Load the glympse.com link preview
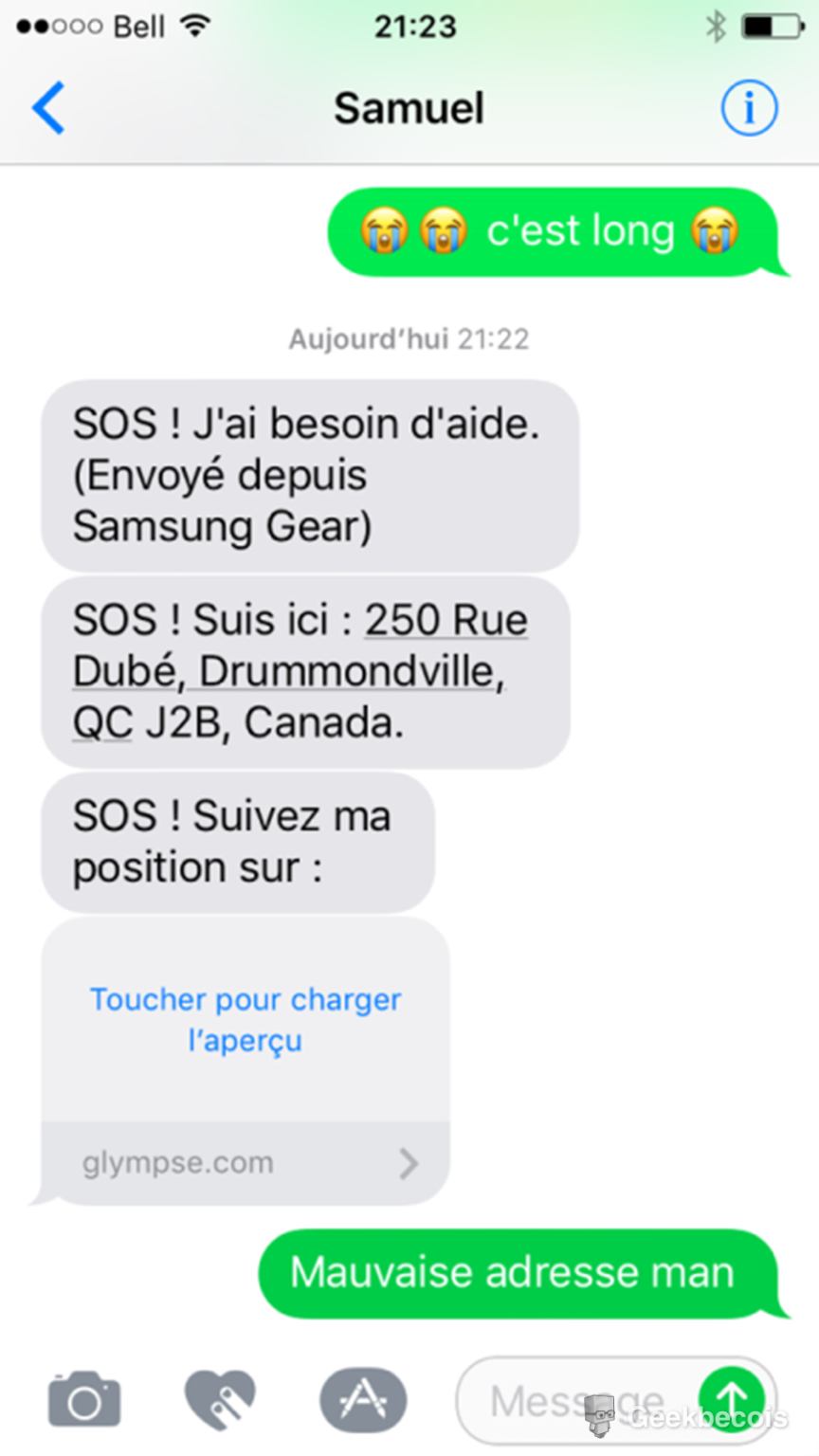 point(245,1020)
